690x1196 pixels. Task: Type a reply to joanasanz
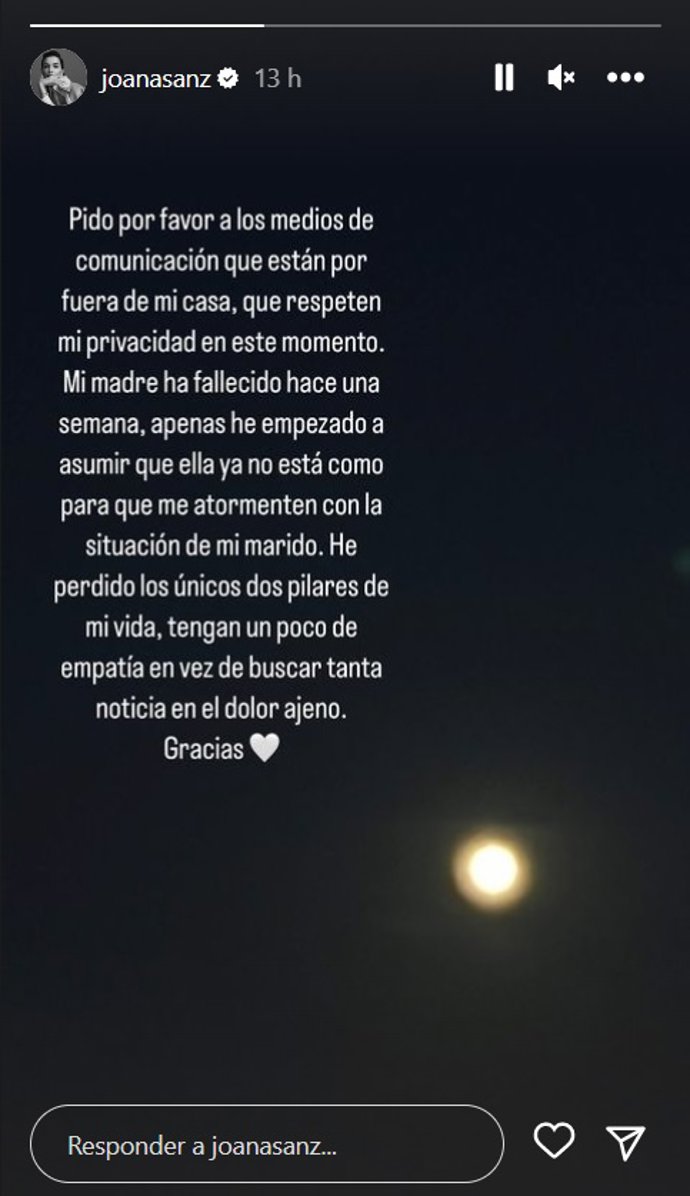266,1145
